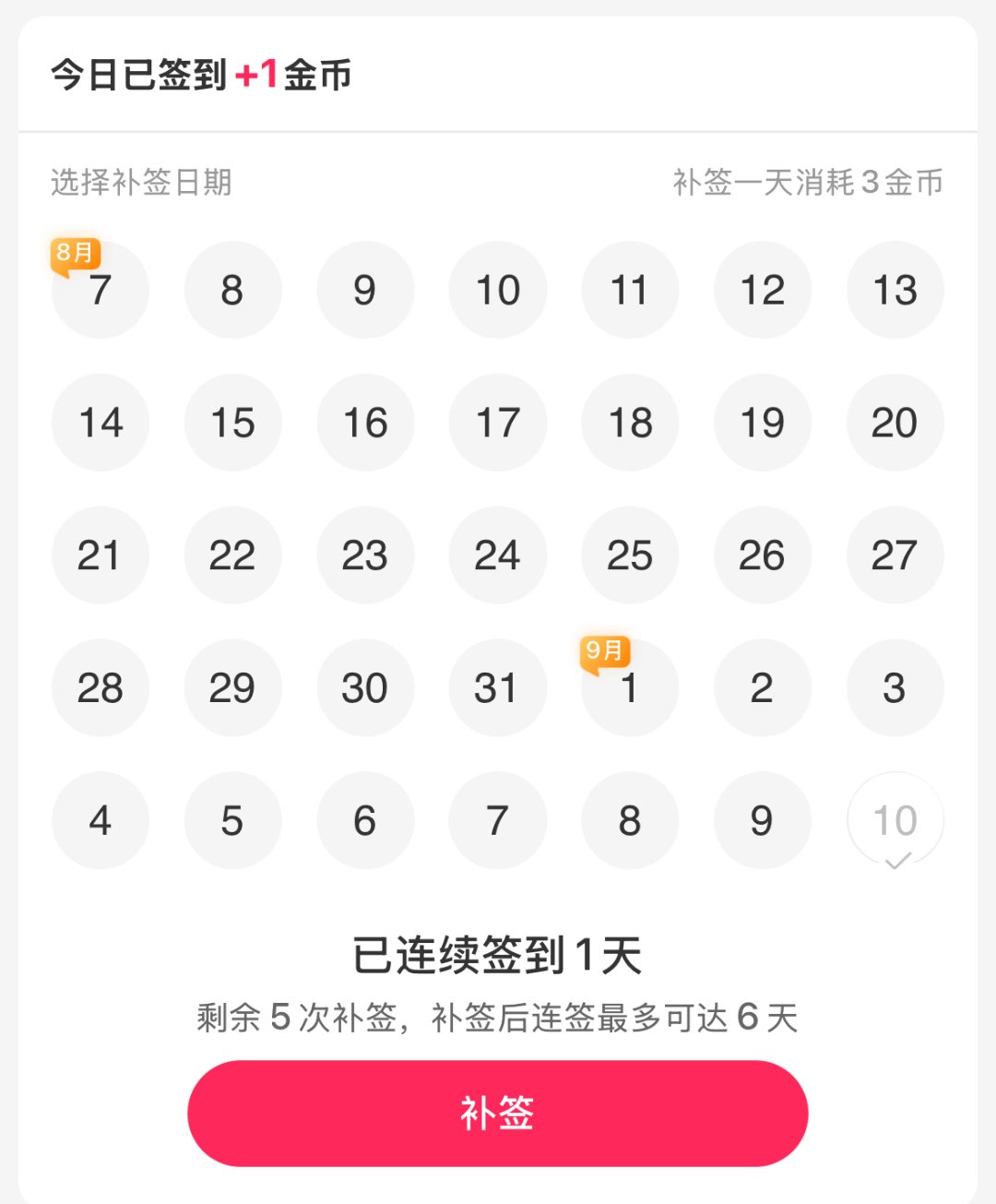
Task: Select September 4 as the 补签 date
Action: point(100,820)
